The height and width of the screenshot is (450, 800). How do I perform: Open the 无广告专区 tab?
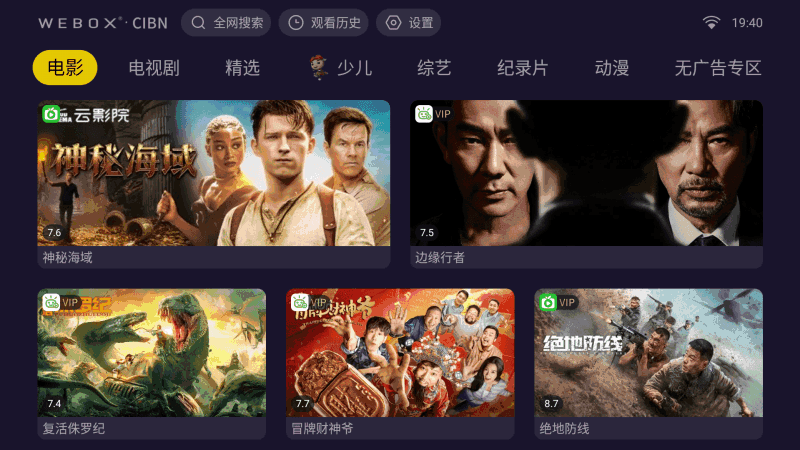[x=717, y=68]
